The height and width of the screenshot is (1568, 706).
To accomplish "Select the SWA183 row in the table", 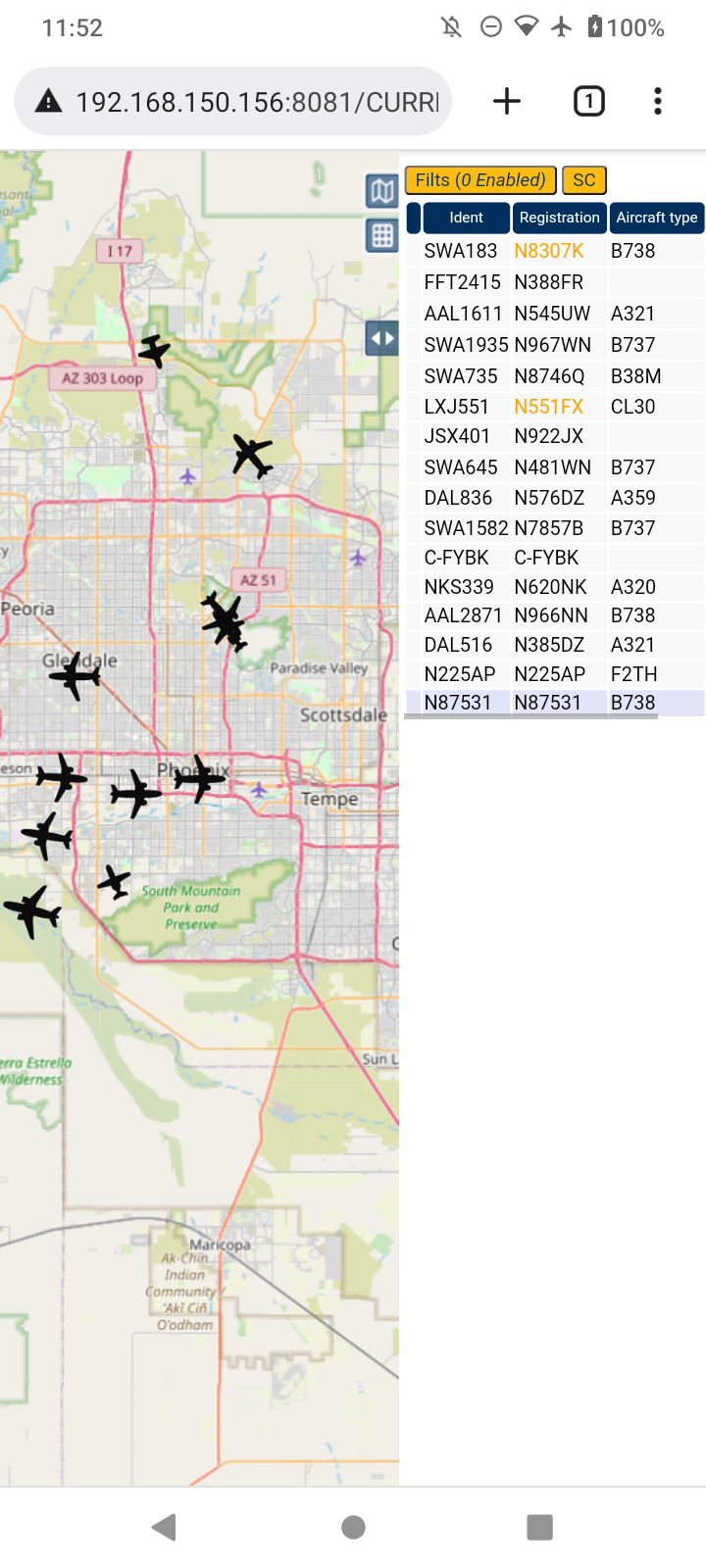I will click(555, 251).
